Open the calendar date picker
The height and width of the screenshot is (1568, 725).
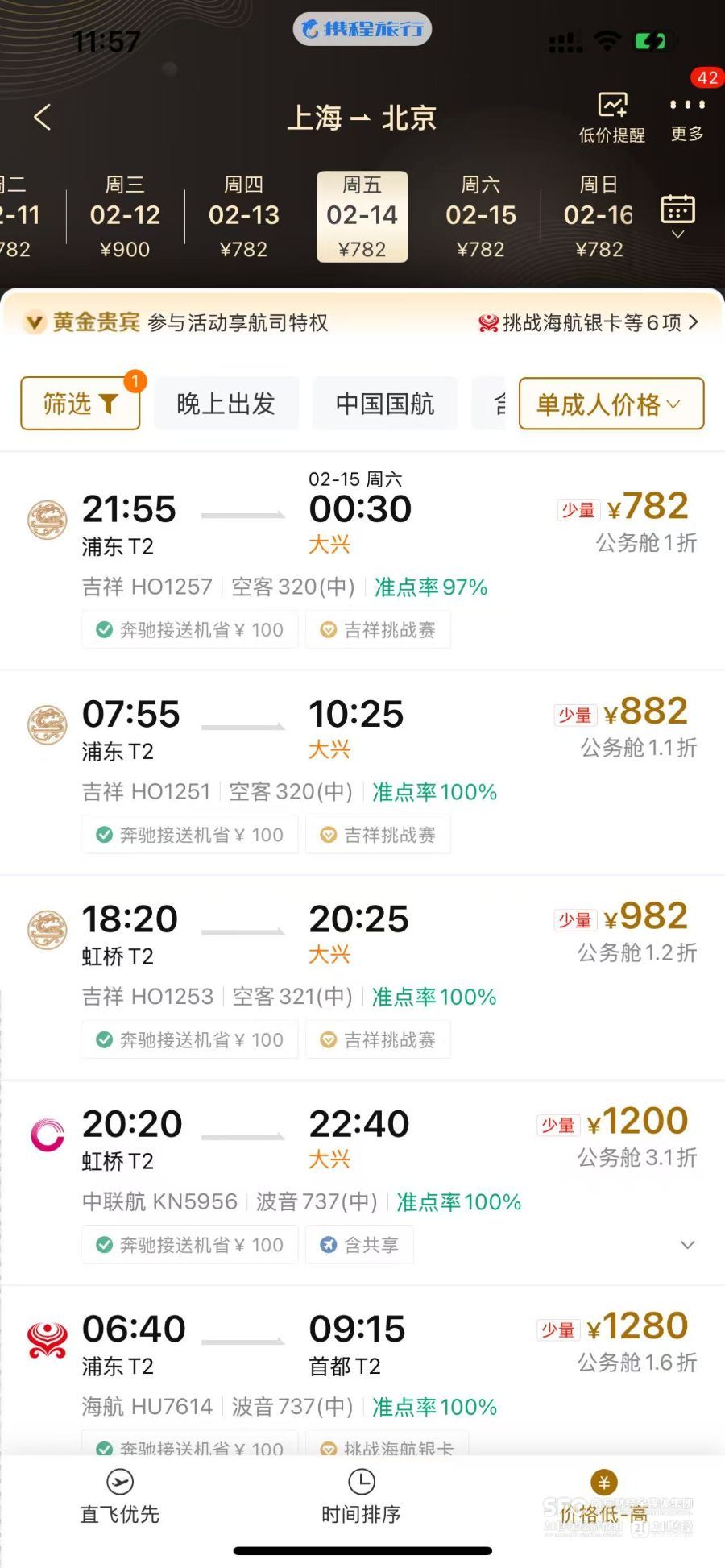click(x=678, y=216)
